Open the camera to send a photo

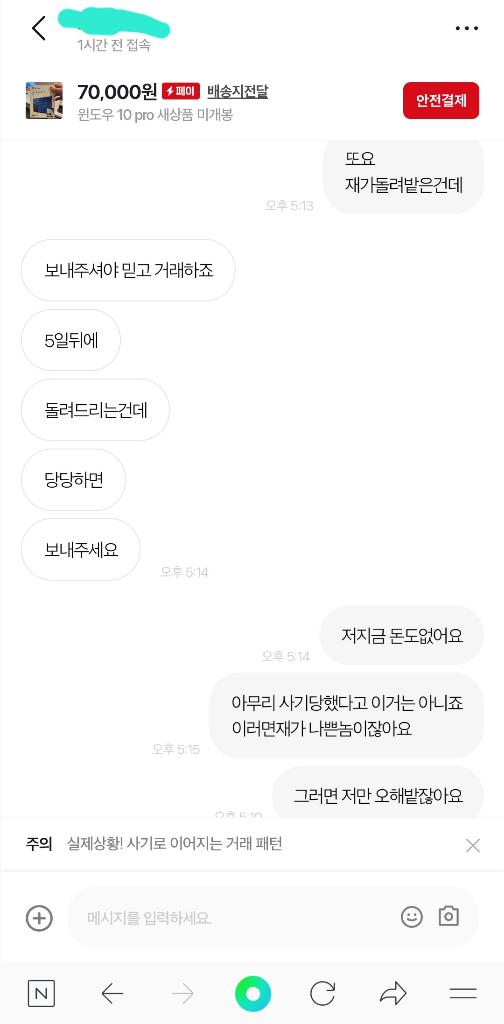[x=449, y=916]
